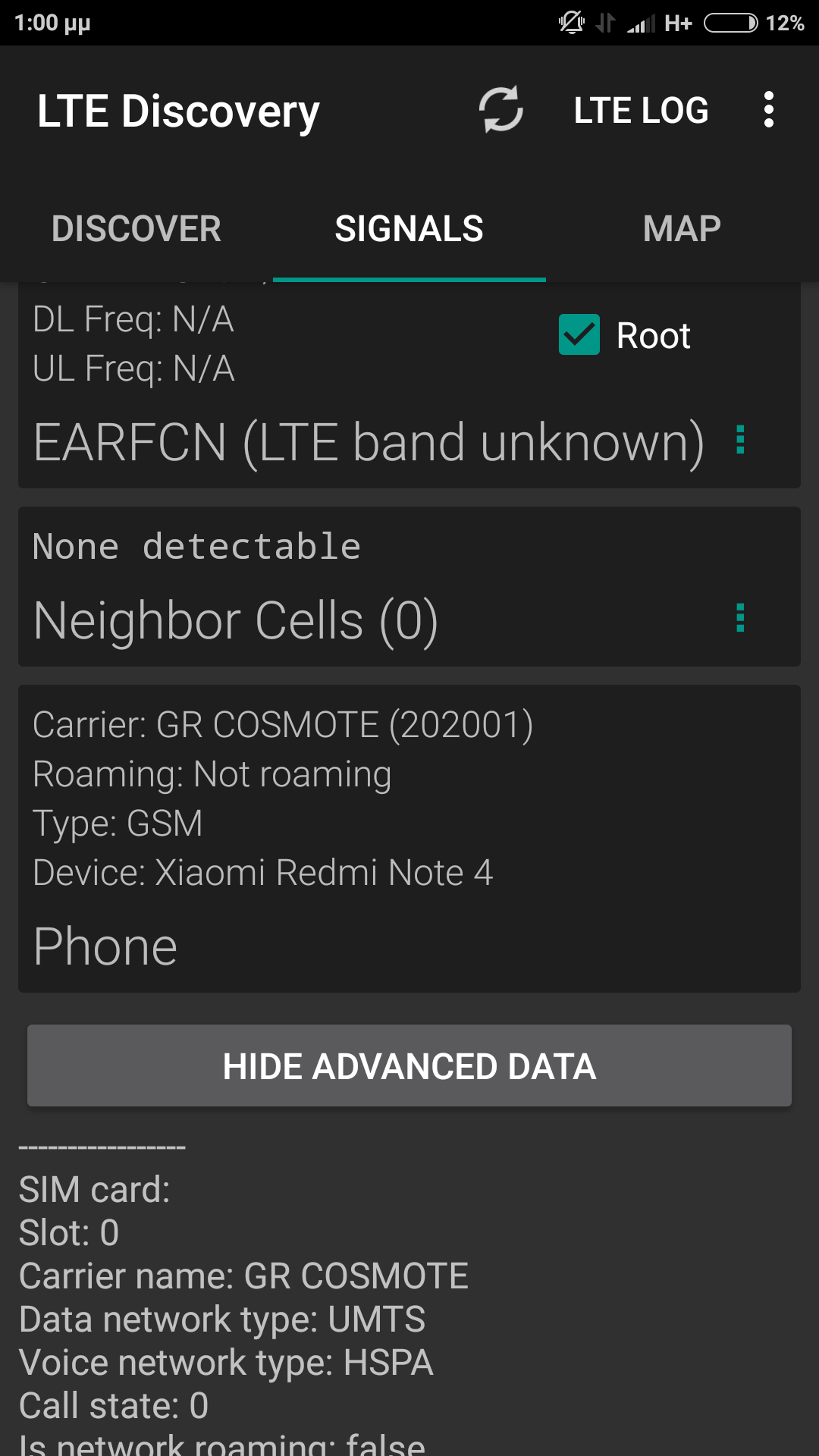The image size is (819, 1456).
Task: Open the app bar overflow menu
Action: point(768,110)
